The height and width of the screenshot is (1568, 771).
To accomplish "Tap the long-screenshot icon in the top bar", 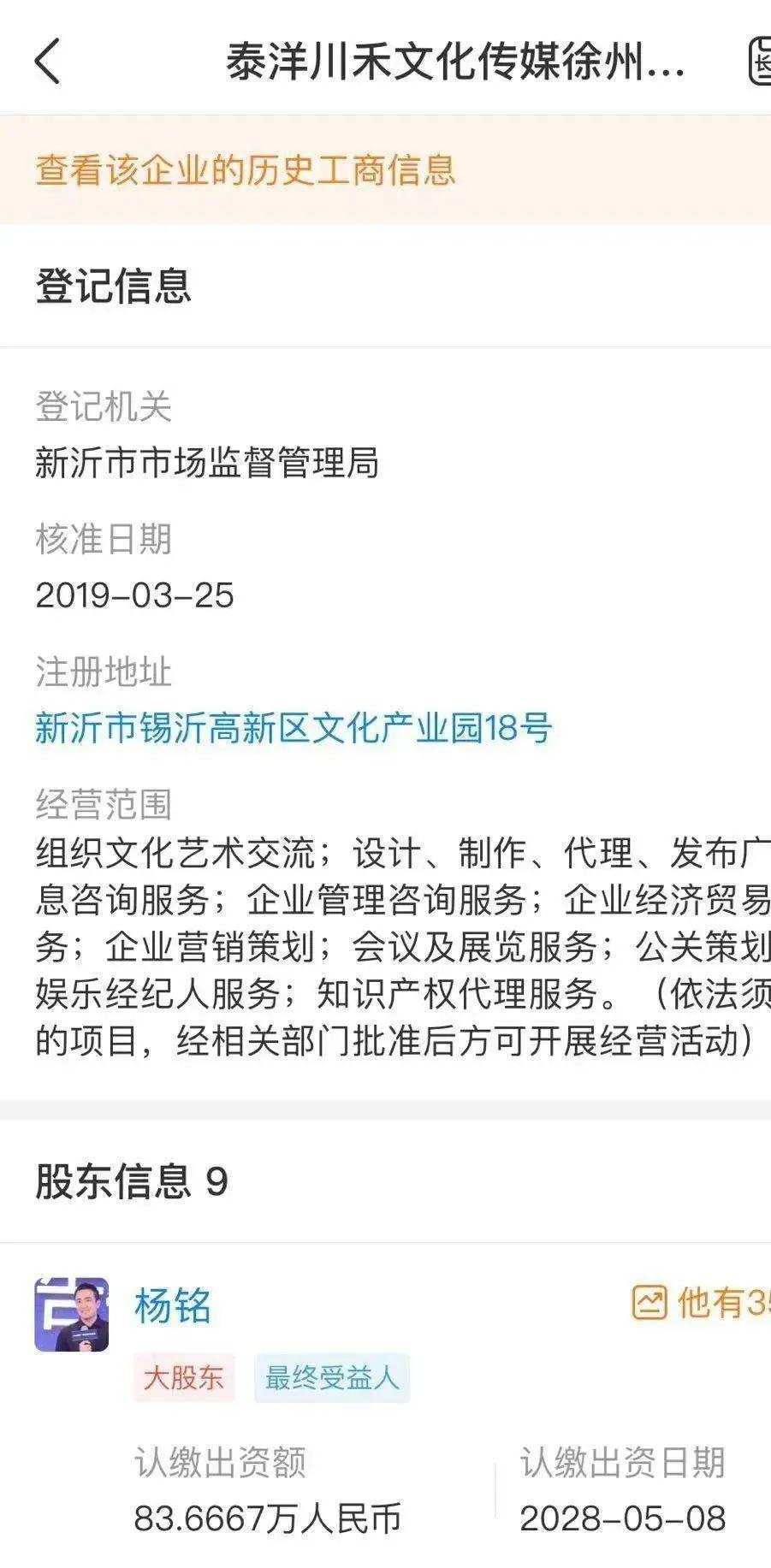I will pyautogui.click(x=759, y=61).
